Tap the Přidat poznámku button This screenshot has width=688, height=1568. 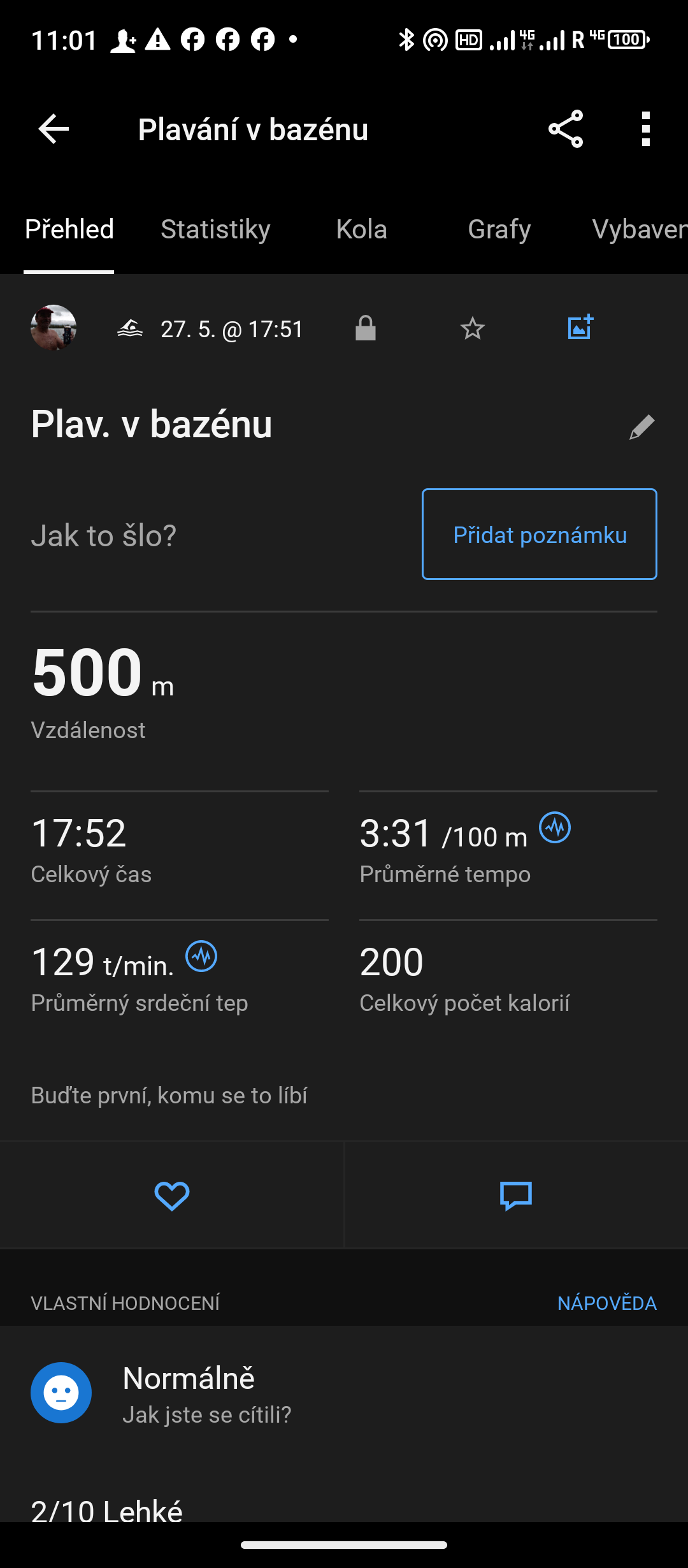pyautogui.click(x=540, y=534)
